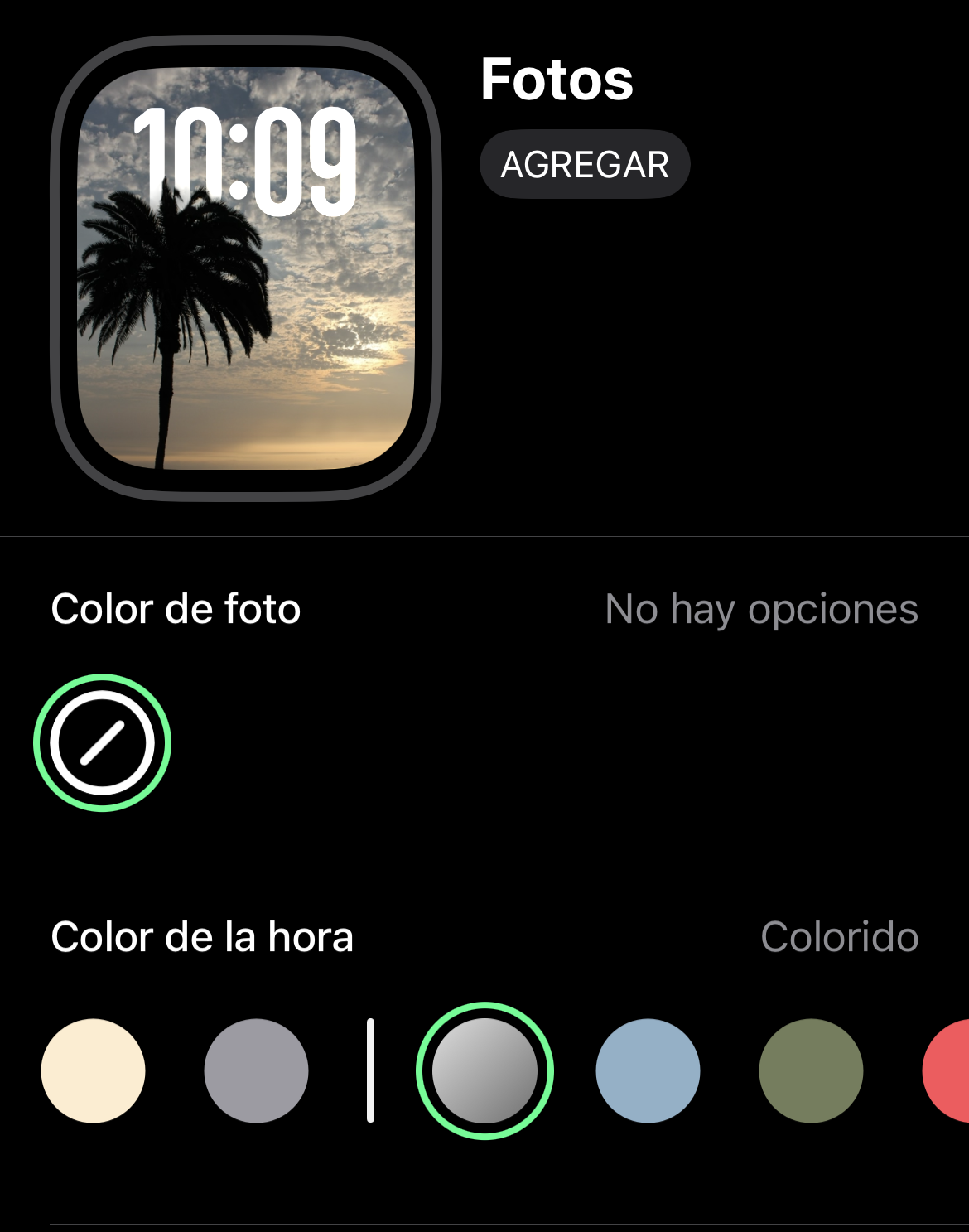This screenshot has height=1232, width=969.
Task: Choose the light blue time color
Action: click(x=648, y=1070)
